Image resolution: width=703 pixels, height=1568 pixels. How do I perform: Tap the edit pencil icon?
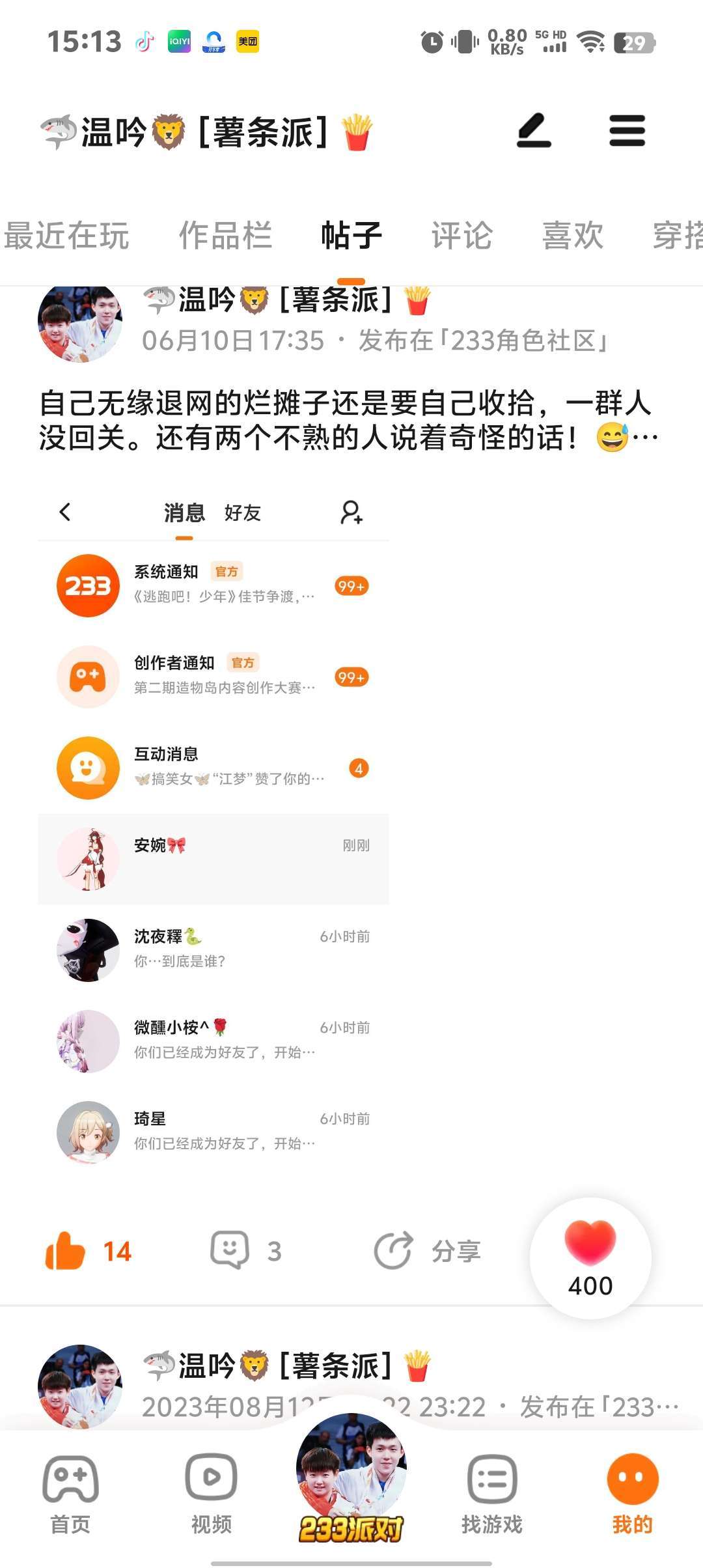click(534, 131)
